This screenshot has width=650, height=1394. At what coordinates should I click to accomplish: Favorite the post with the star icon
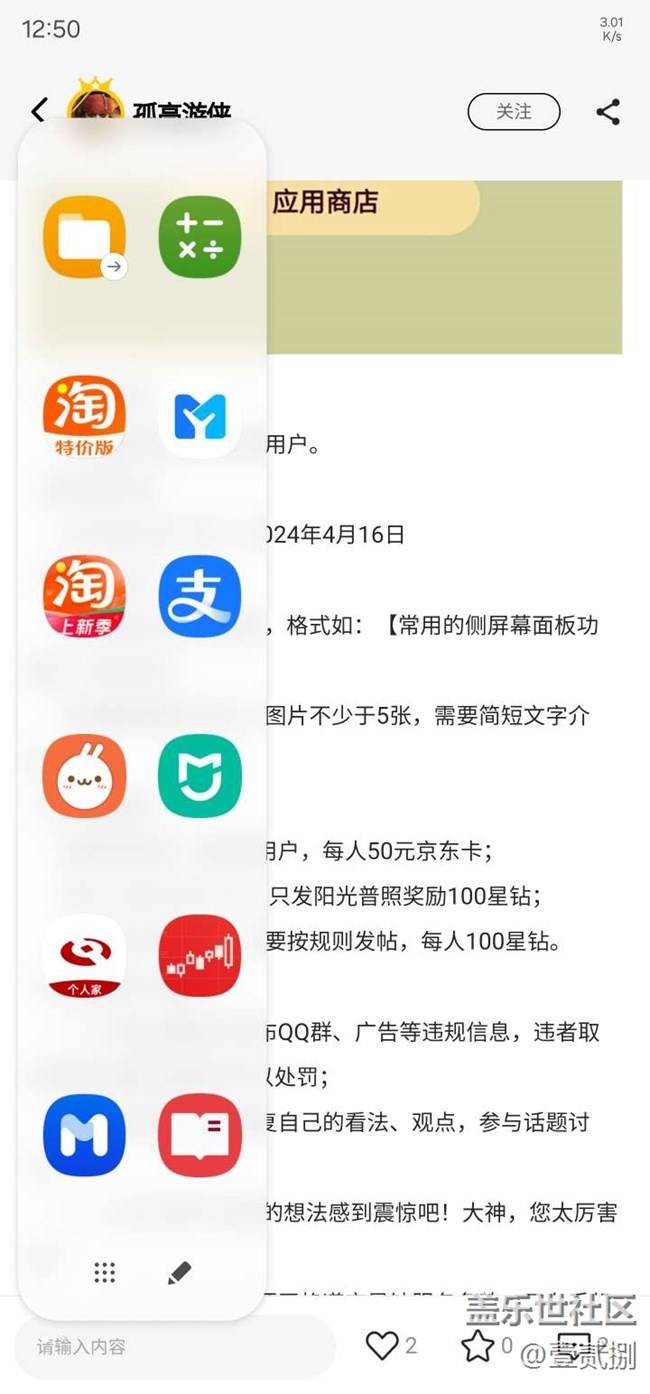[478, 1346]
